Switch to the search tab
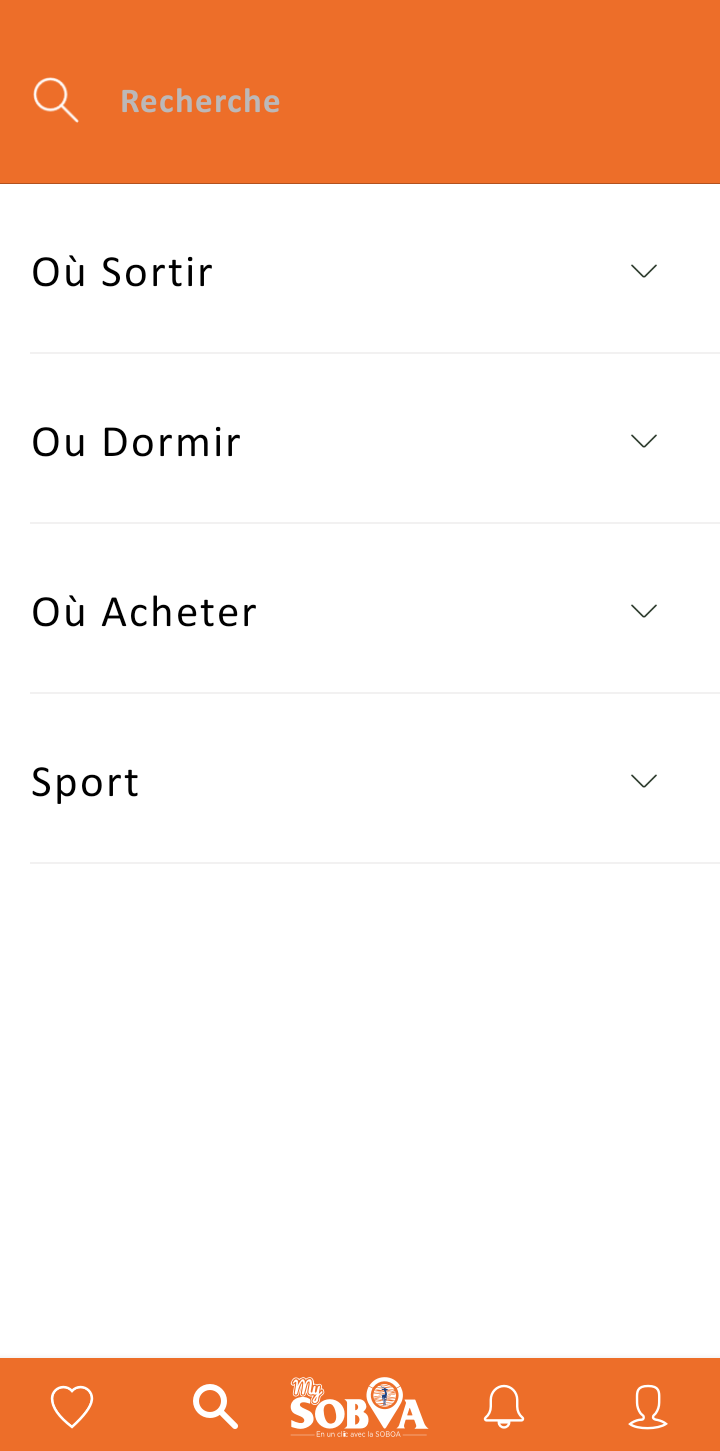 click(x=215, y=1406)
